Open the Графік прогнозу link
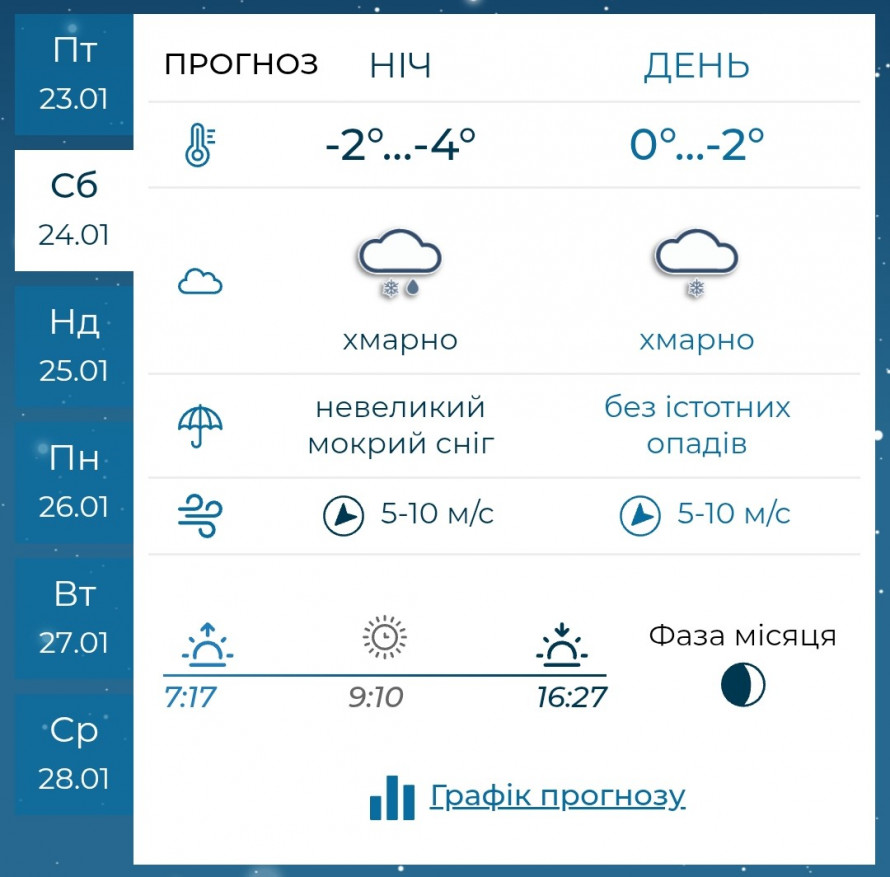 coord(557,796)
